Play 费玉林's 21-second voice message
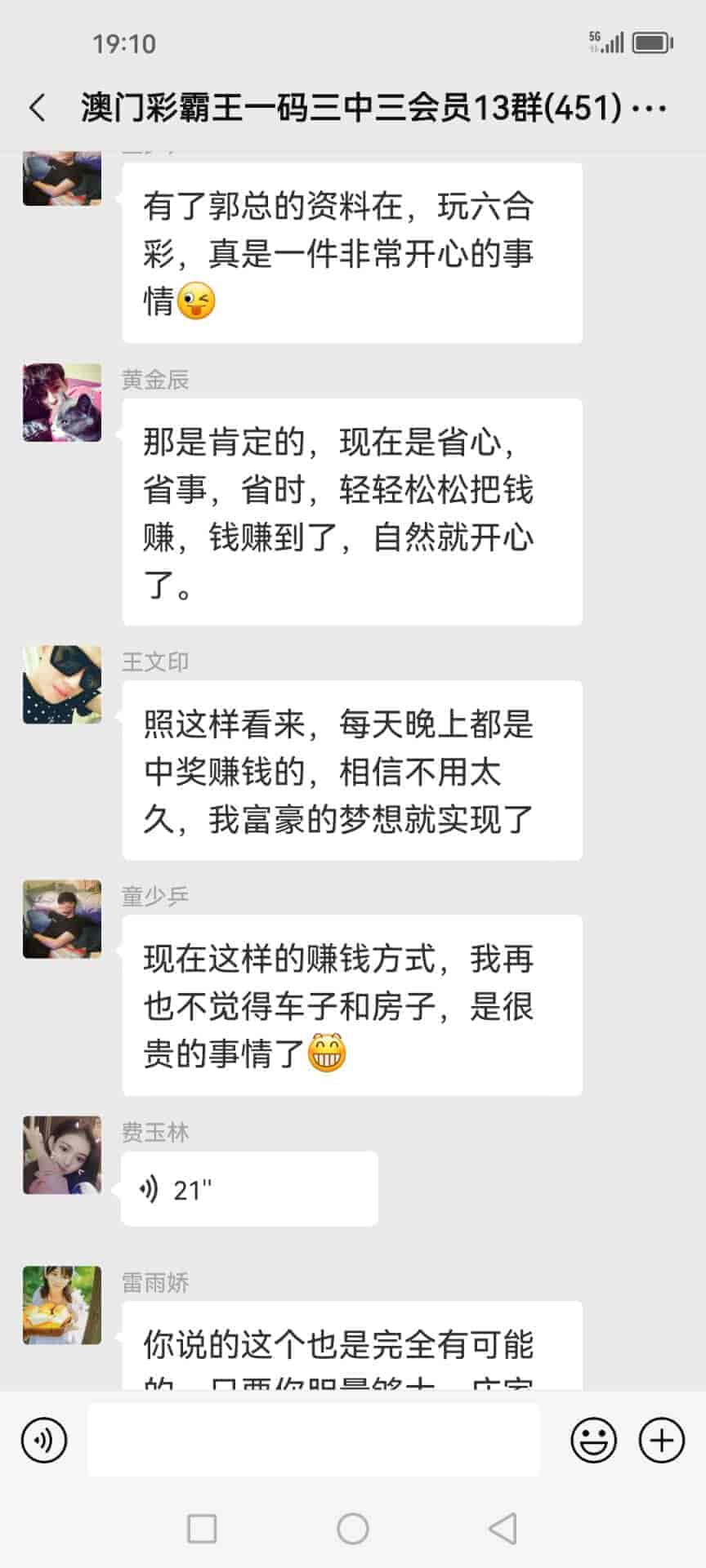This screenshot has width=706, height=1568. click(x=249, y=1189)
